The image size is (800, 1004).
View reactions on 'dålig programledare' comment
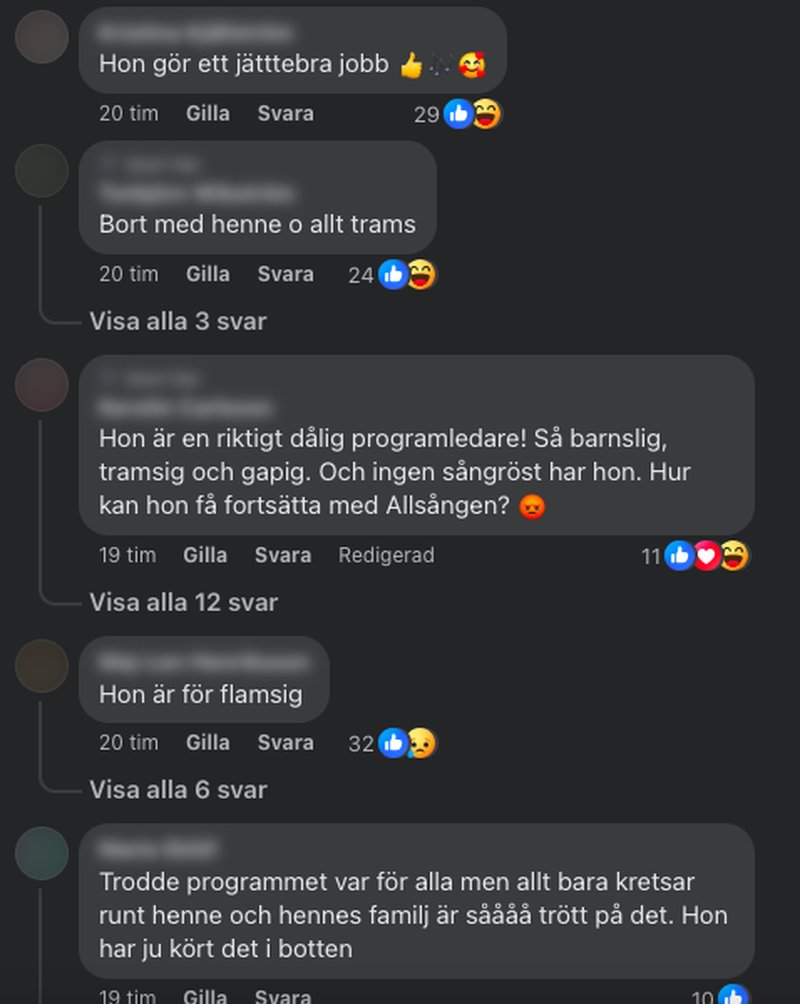pyautogui.click(x=706, y=555)
